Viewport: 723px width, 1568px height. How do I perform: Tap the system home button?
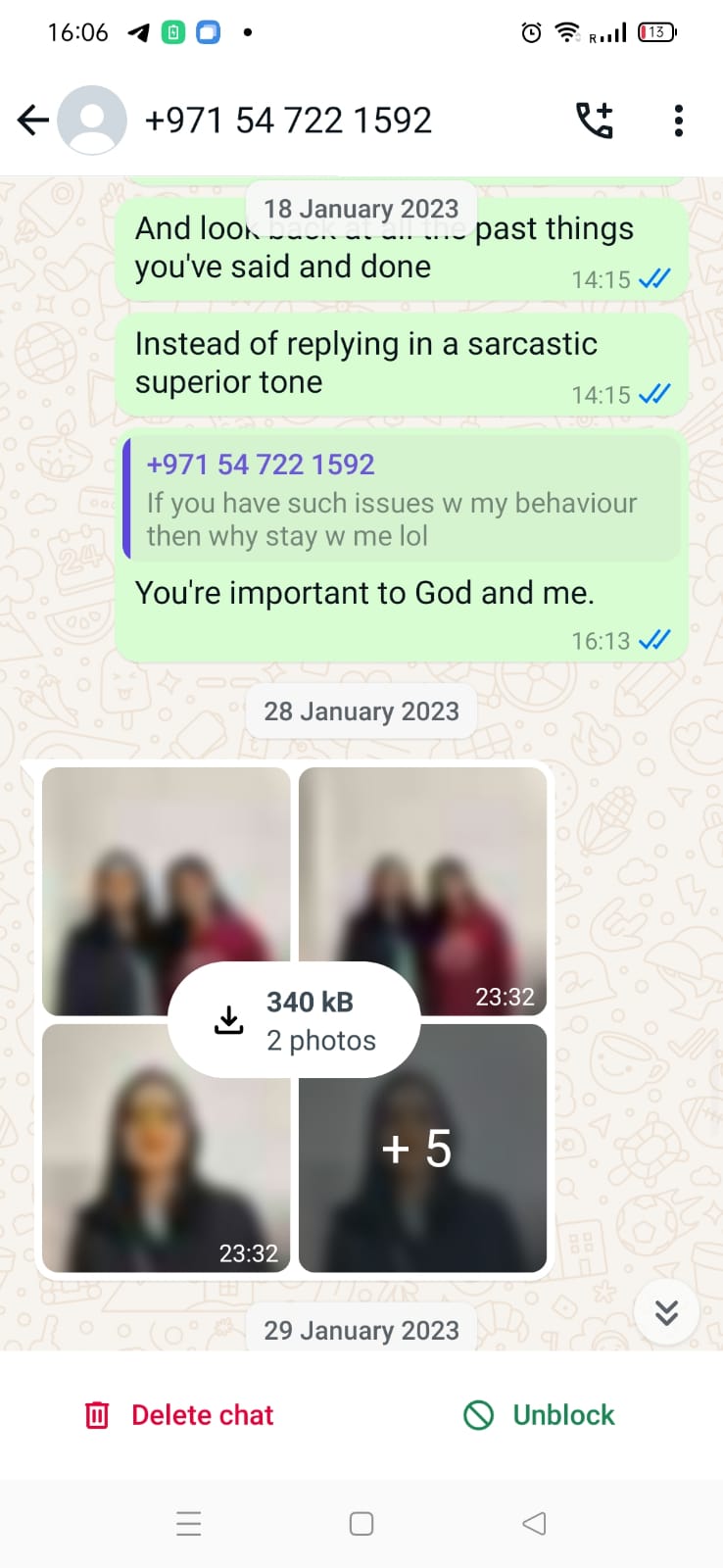361,1523
